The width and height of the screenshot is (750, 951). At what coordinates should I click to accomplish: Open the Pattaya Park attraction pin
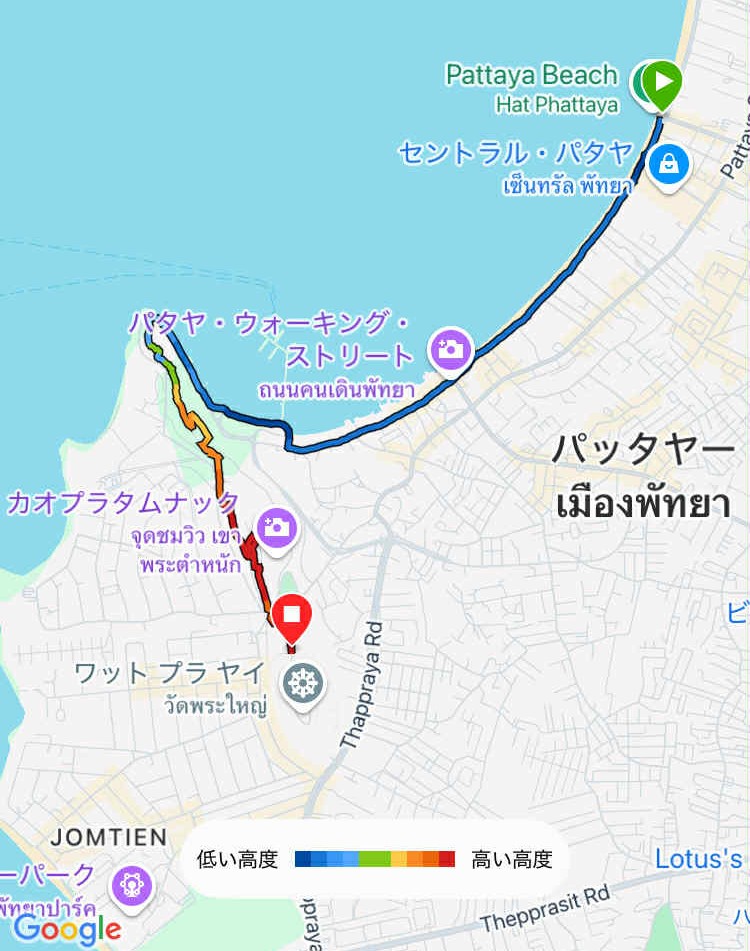pyautogui.click(x=132, y=884)
